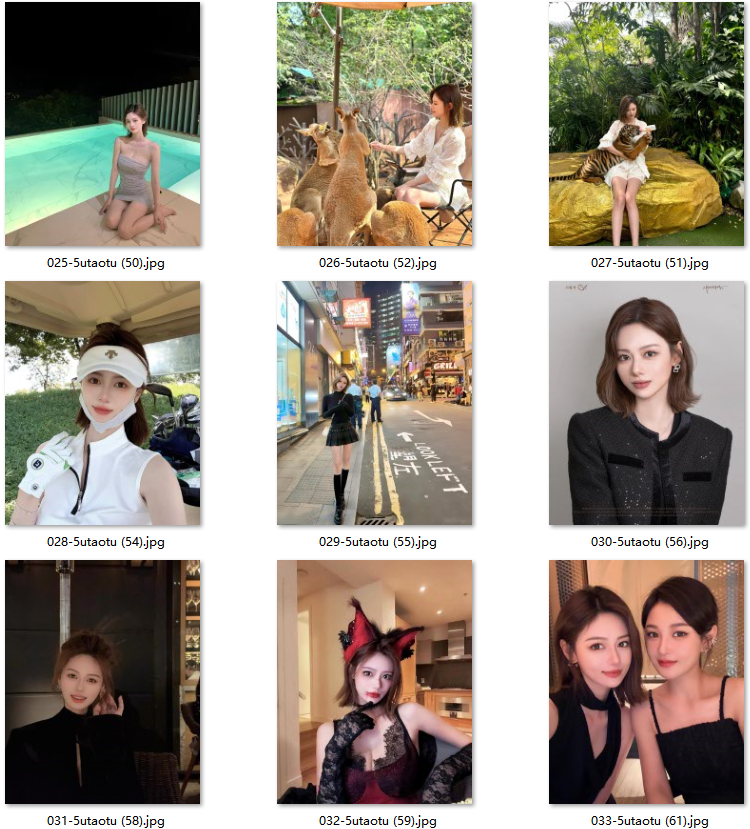Select image 027-5utaotu (51).jpg

pos(646,124)
